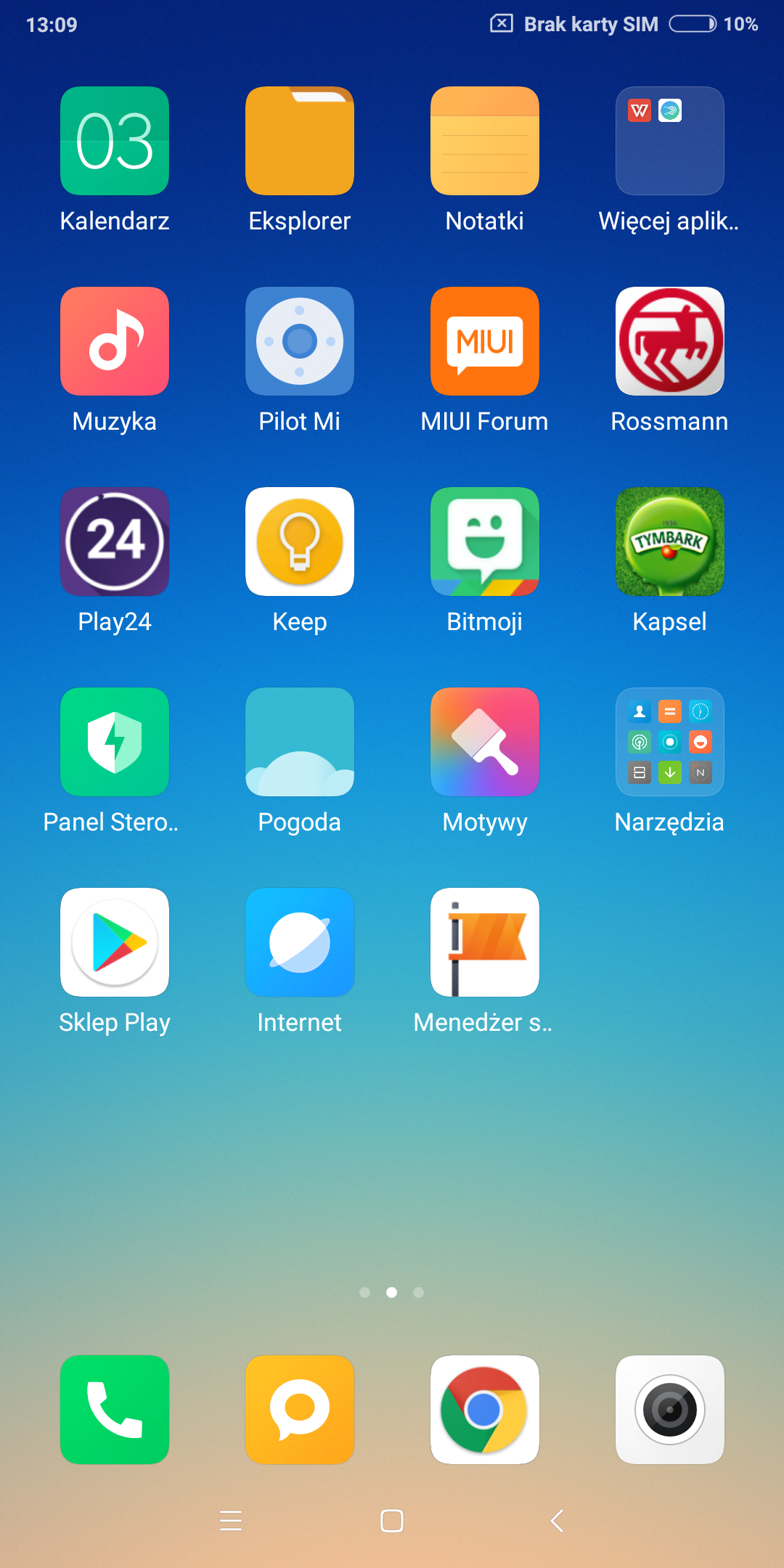784x1568 pixels.
Task: Open the Pogoda weather app
Action: (x=299, y=742)
